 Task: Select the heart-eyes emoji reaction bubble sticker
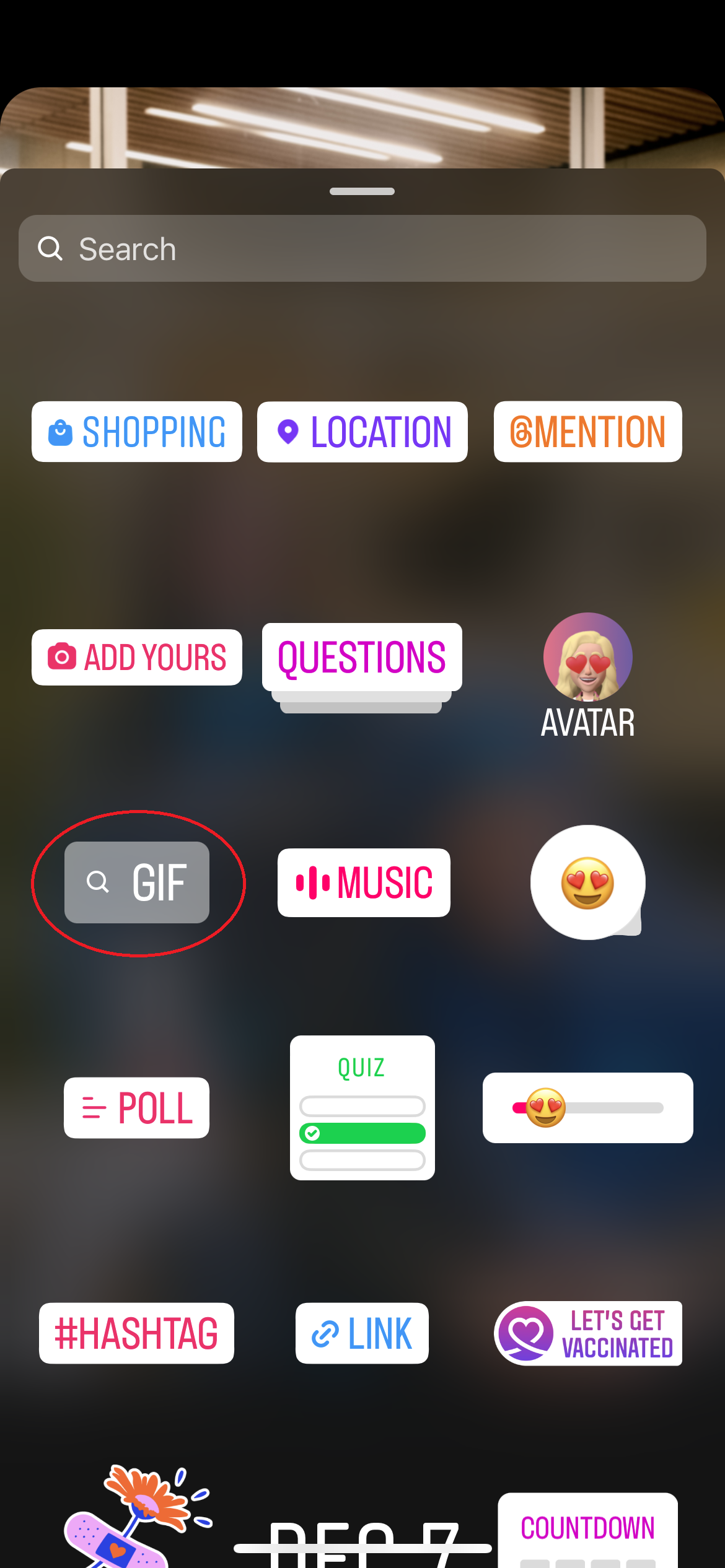(x=587, y=882)
